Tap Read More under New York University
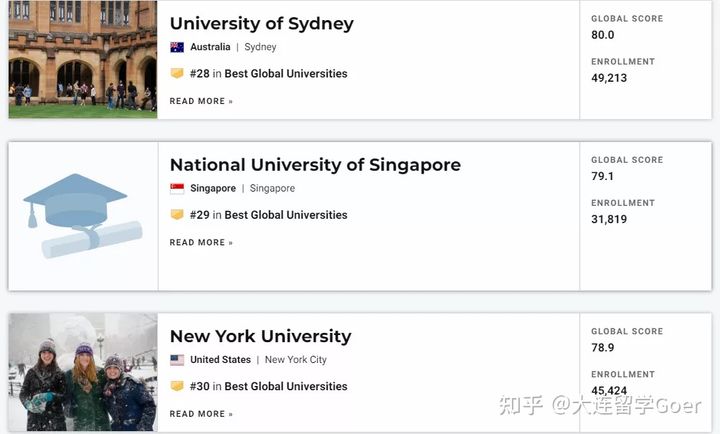This screenshot has width=720, height=434. click(201, 414)
